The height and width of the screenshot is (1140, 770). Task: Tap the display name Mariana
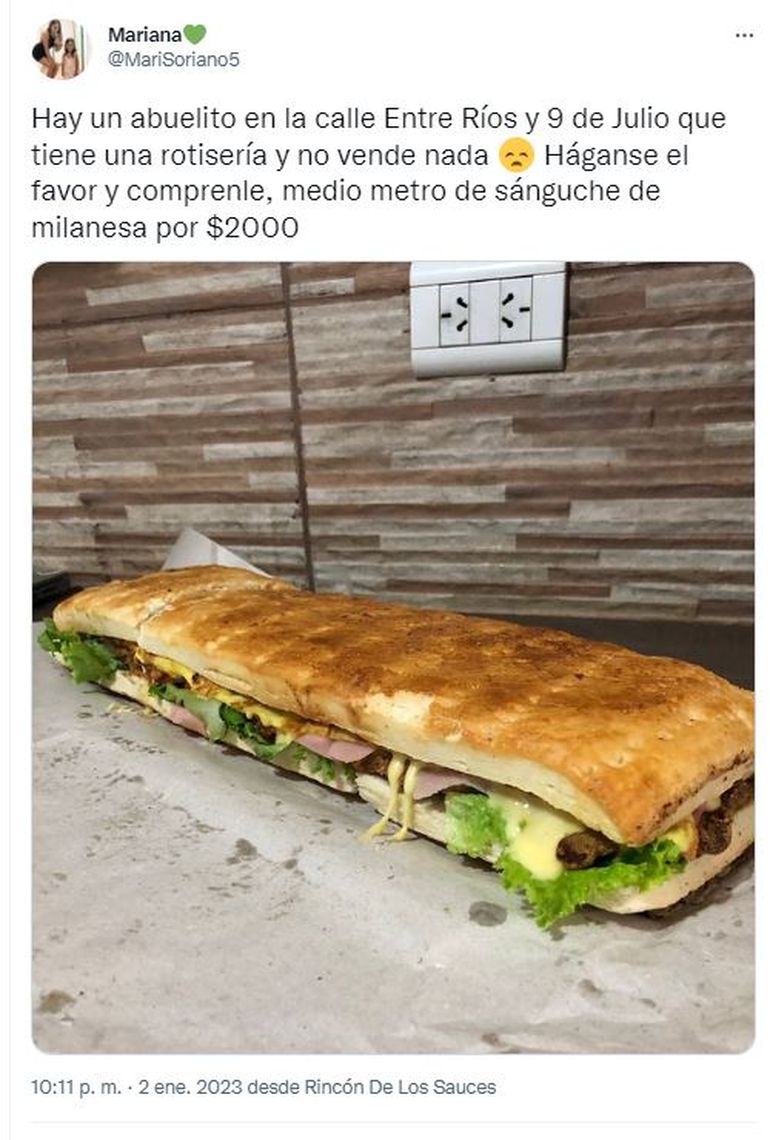pos(144,35)
